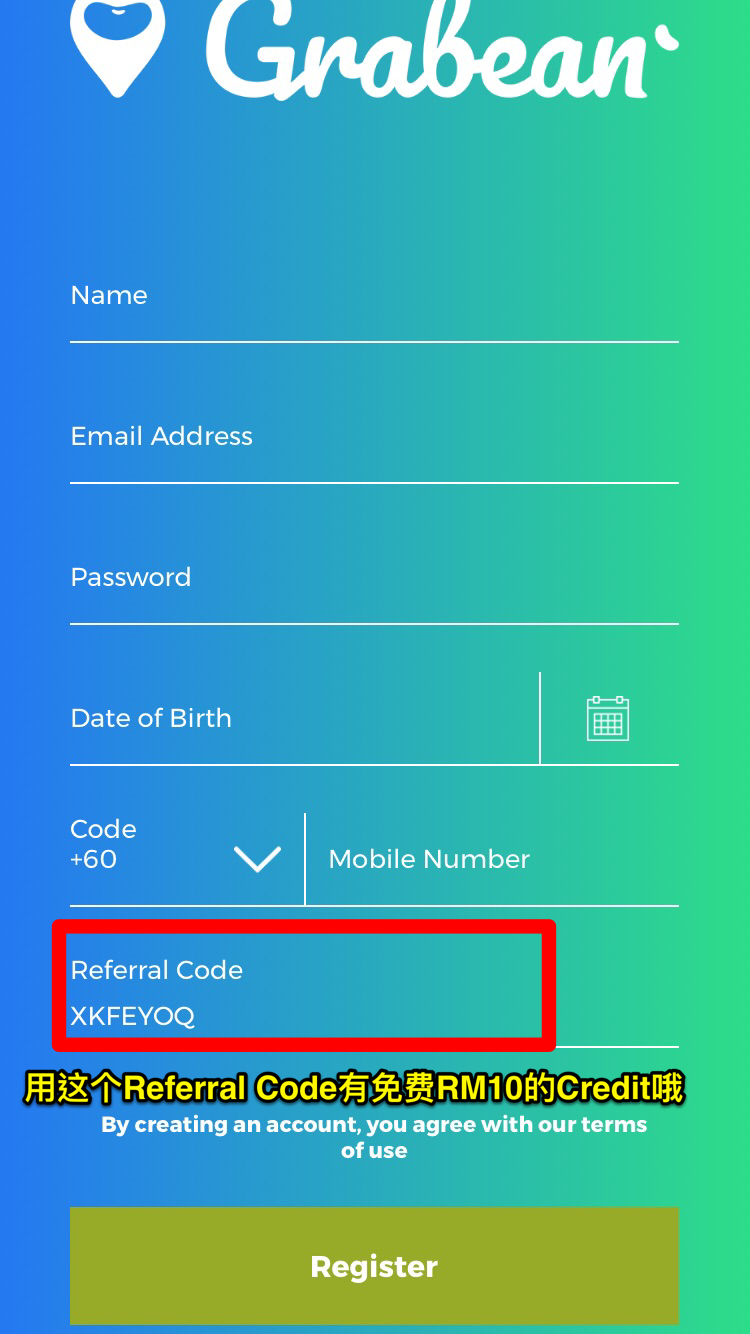Viewport: 750px width, 1334px height.
Task: Edit the Referral Code field
Action: [x=374, y=994]
